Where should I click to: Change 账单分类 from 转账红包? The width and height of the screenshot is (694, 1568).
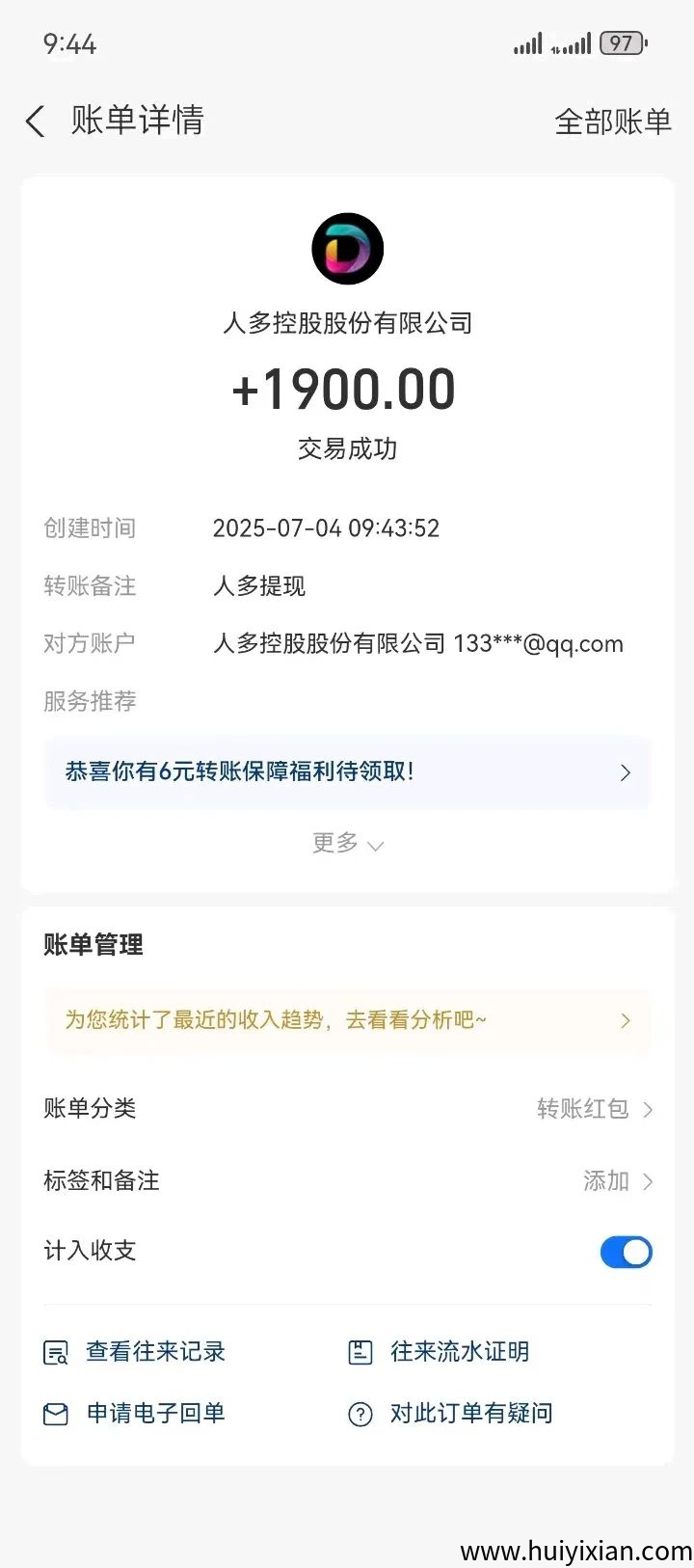[594, 1109]
